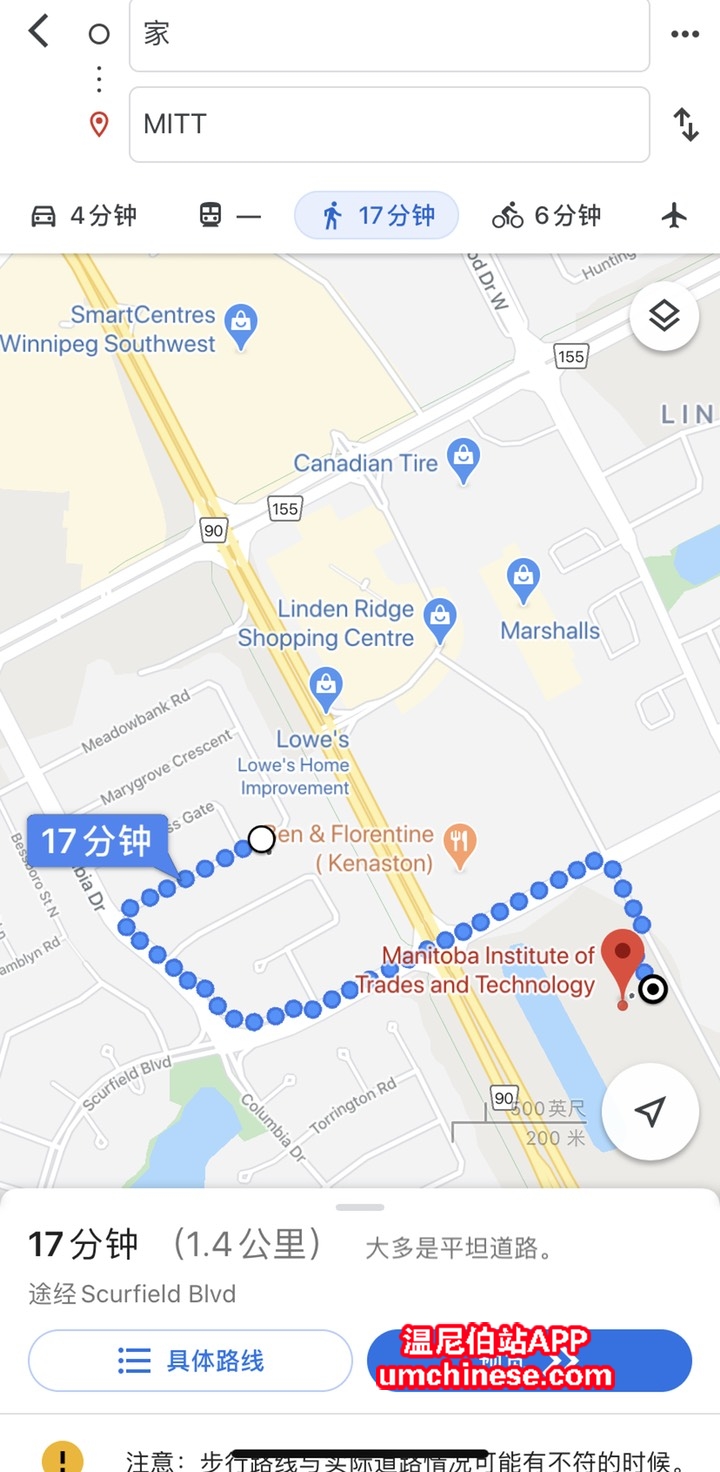Viewport: 720px width, 1472px height.
Task: Switch to cycling mode 6分钟
Action: (547, 215)
